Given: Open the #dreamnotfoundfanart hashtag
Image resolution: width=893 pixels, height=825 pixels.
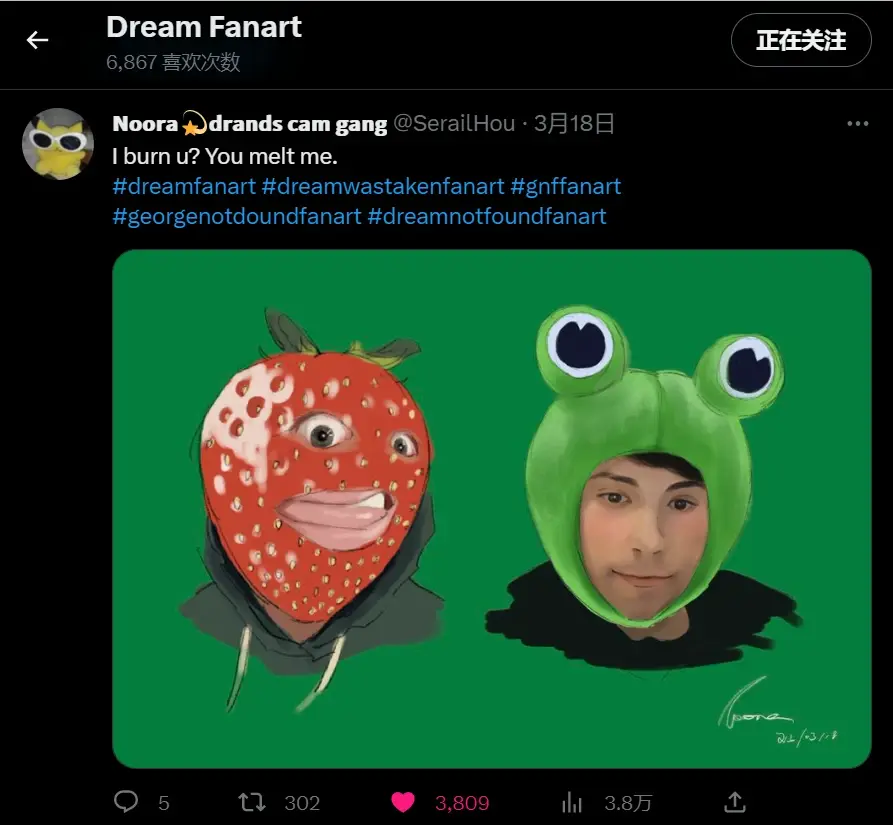Looking at the screenshot, I should (x=487, y=216).
